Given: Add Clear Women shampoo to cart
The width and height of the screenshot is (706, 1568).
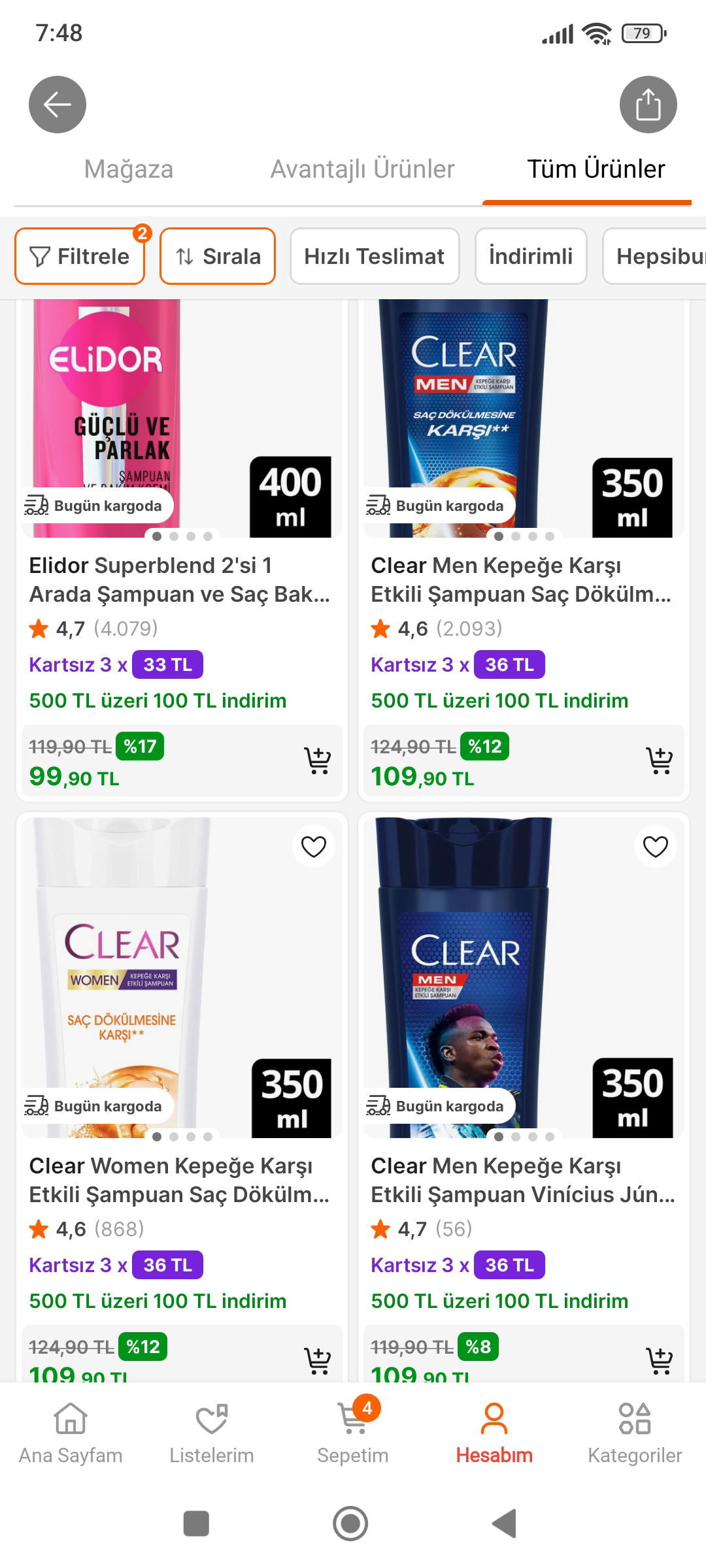Looking at the screenshot, I should pyautogui.click(x=318, y=1361).
